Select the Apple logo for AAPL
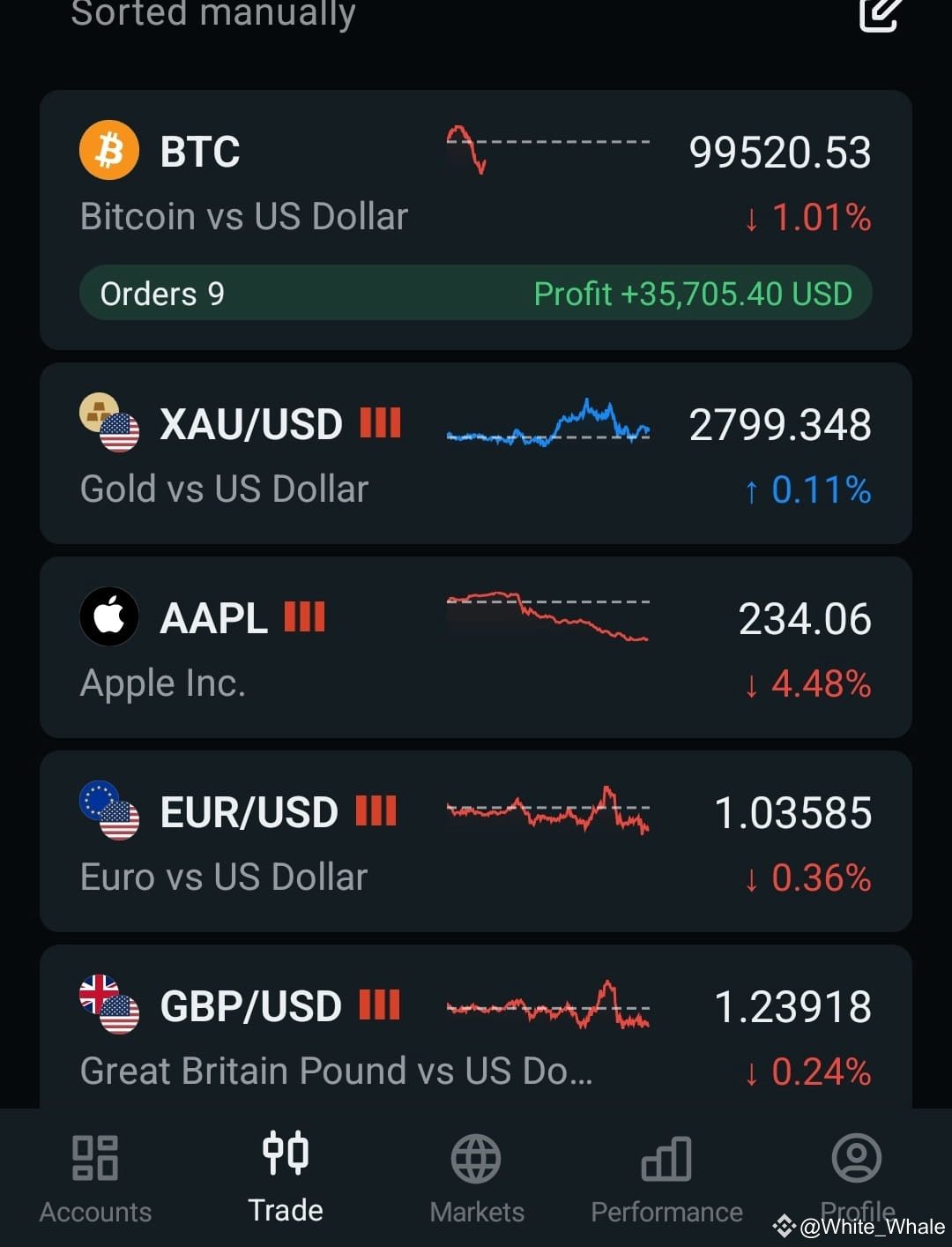 click(109, 616)
